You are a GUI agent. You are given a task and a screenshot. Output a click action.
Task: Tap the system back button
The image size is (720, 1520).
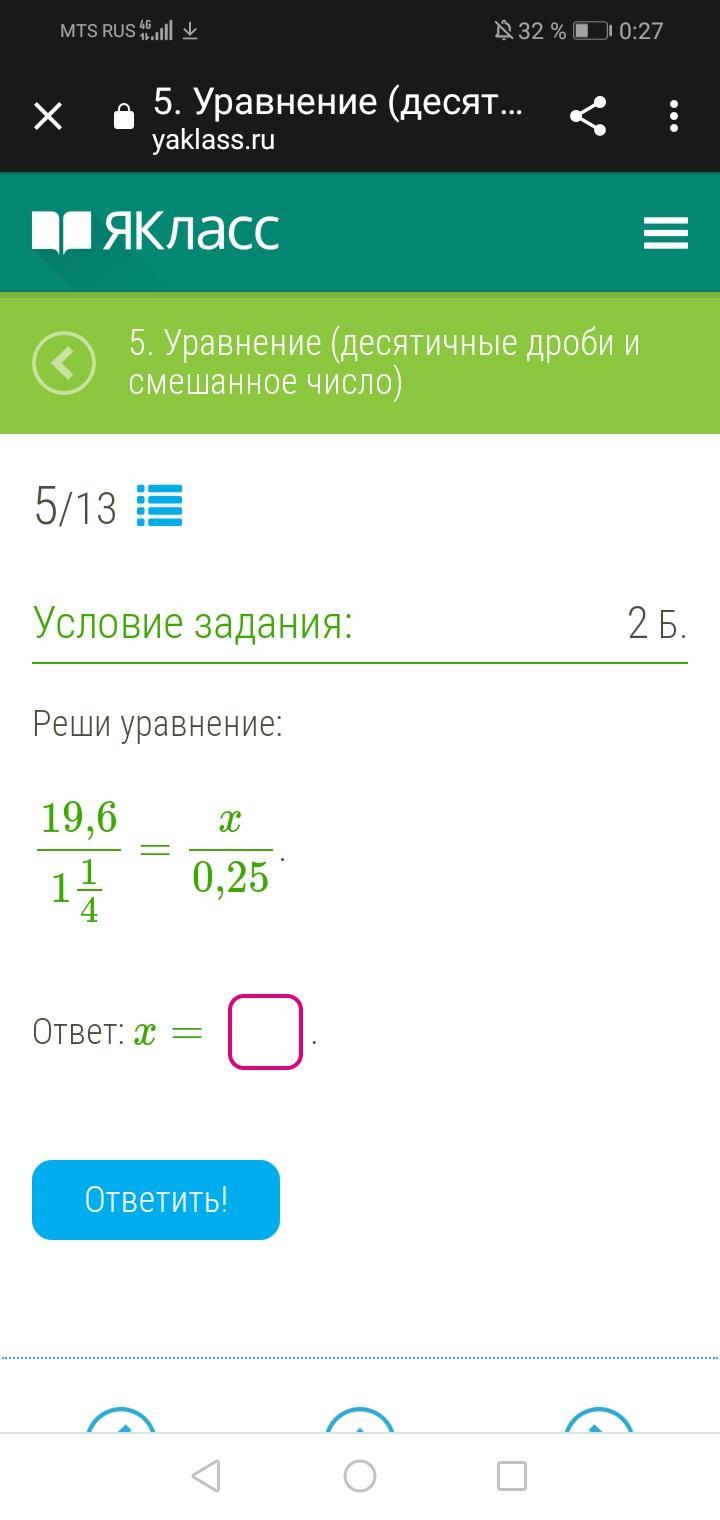205,1476
